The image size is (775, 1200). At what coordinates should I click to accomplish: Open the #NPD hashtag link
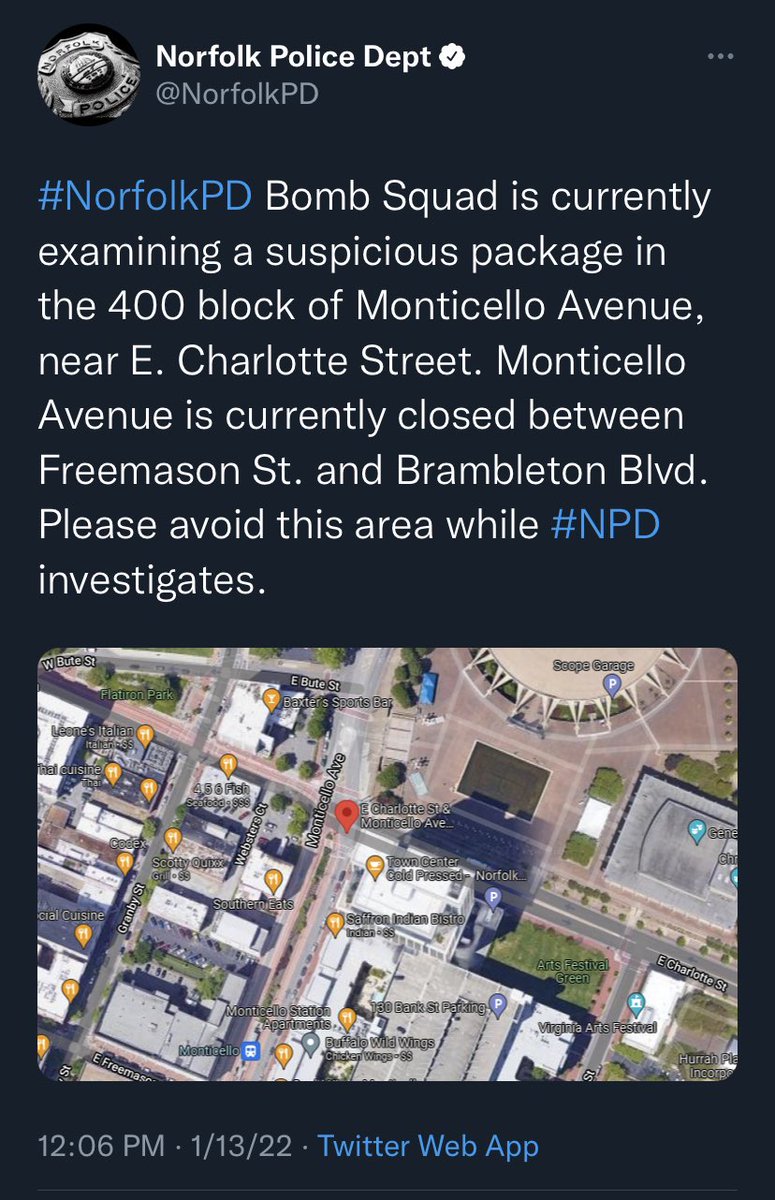pyautogui.click(x=605, y=523)
